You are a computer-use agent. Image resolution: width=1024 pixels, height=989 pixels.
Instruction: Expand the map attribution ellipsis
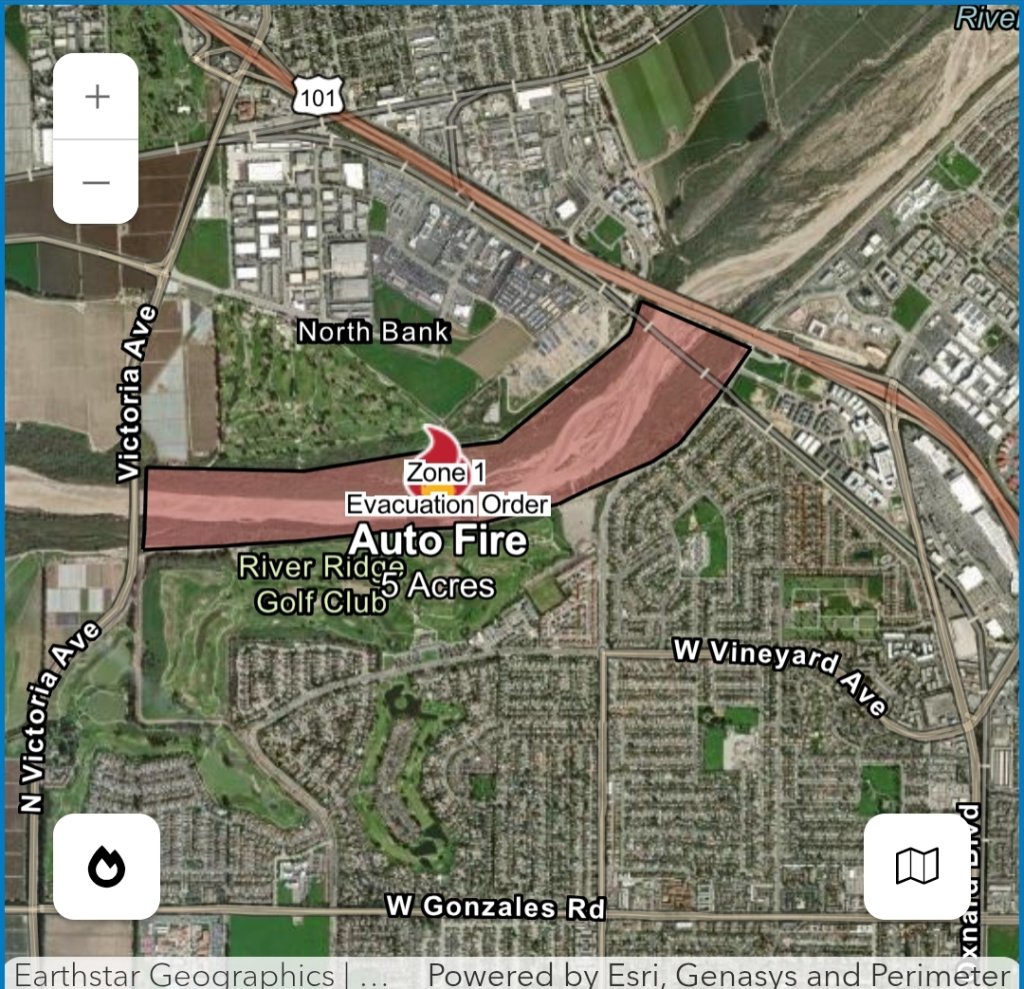point(373,975)
